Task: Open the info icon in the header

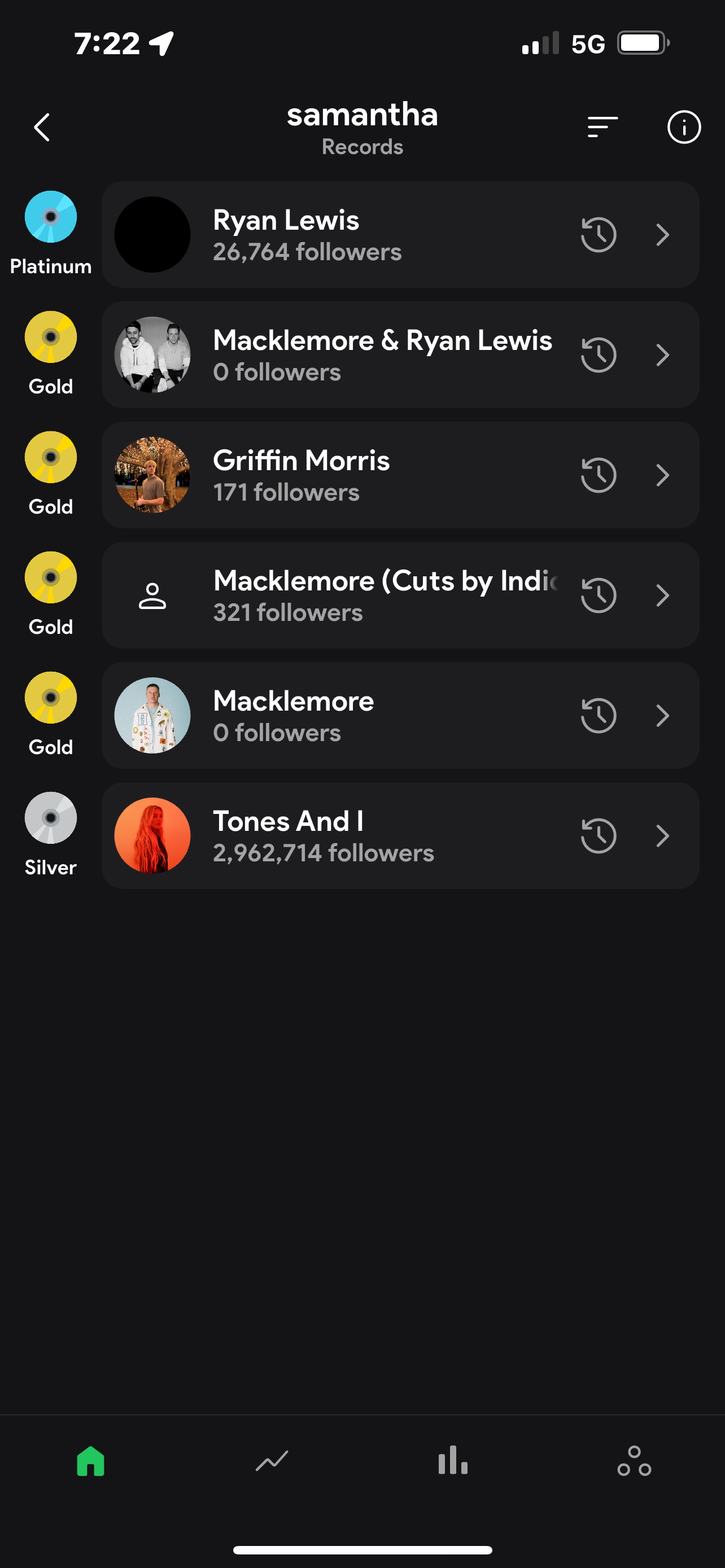Action: pyautogui.click(x=684, y=127)
